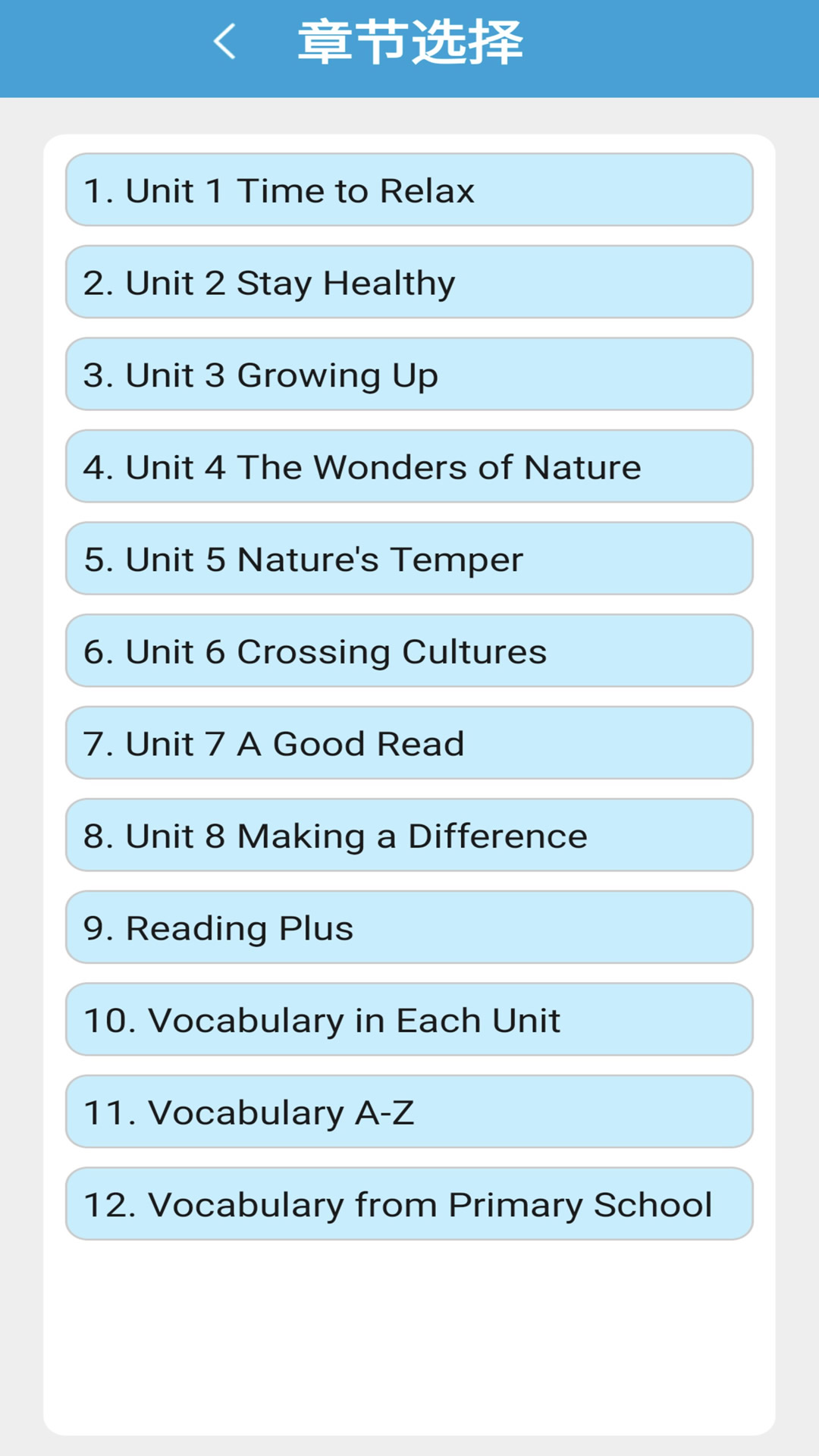
Task: Open the Reading Plus chapter
Action: pyautogui.click(x=409, y=927)
